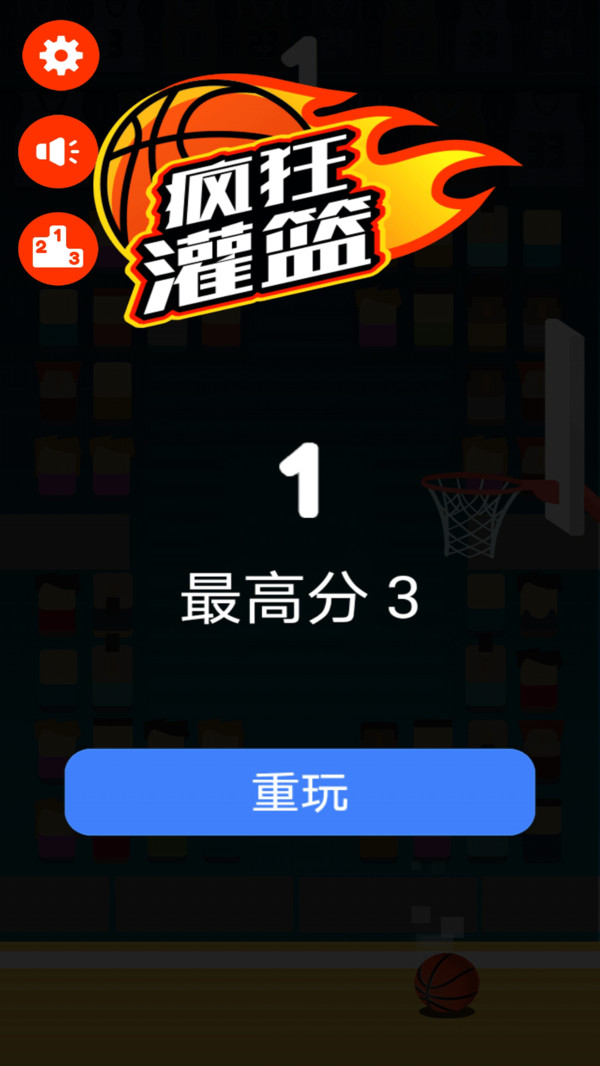
Task: Tap 重玩 to replay the game
Action: [300, 792]
